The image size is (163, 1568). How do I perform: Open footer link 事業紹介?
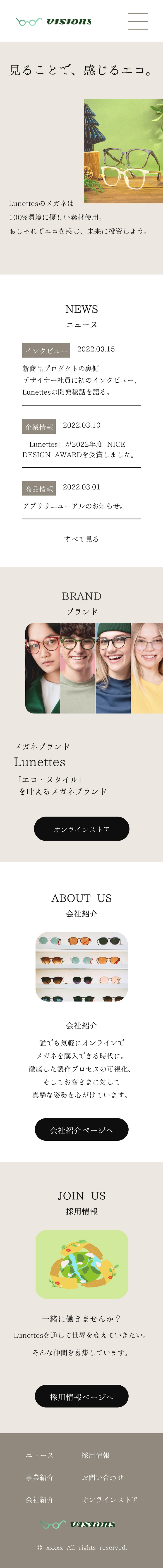(x=40, y=1477)
